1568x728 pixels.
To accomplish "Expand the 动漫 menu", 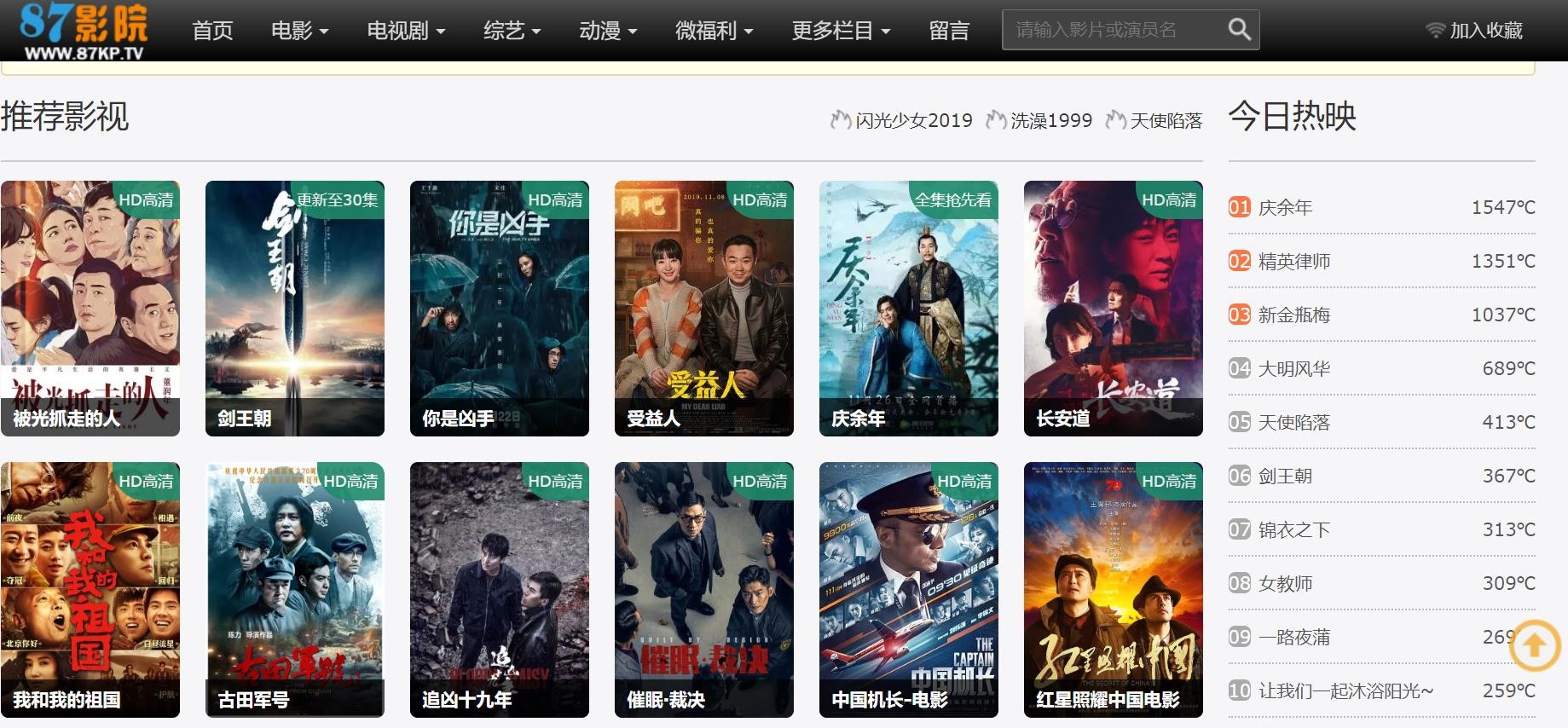I will [x=608, y=31].
